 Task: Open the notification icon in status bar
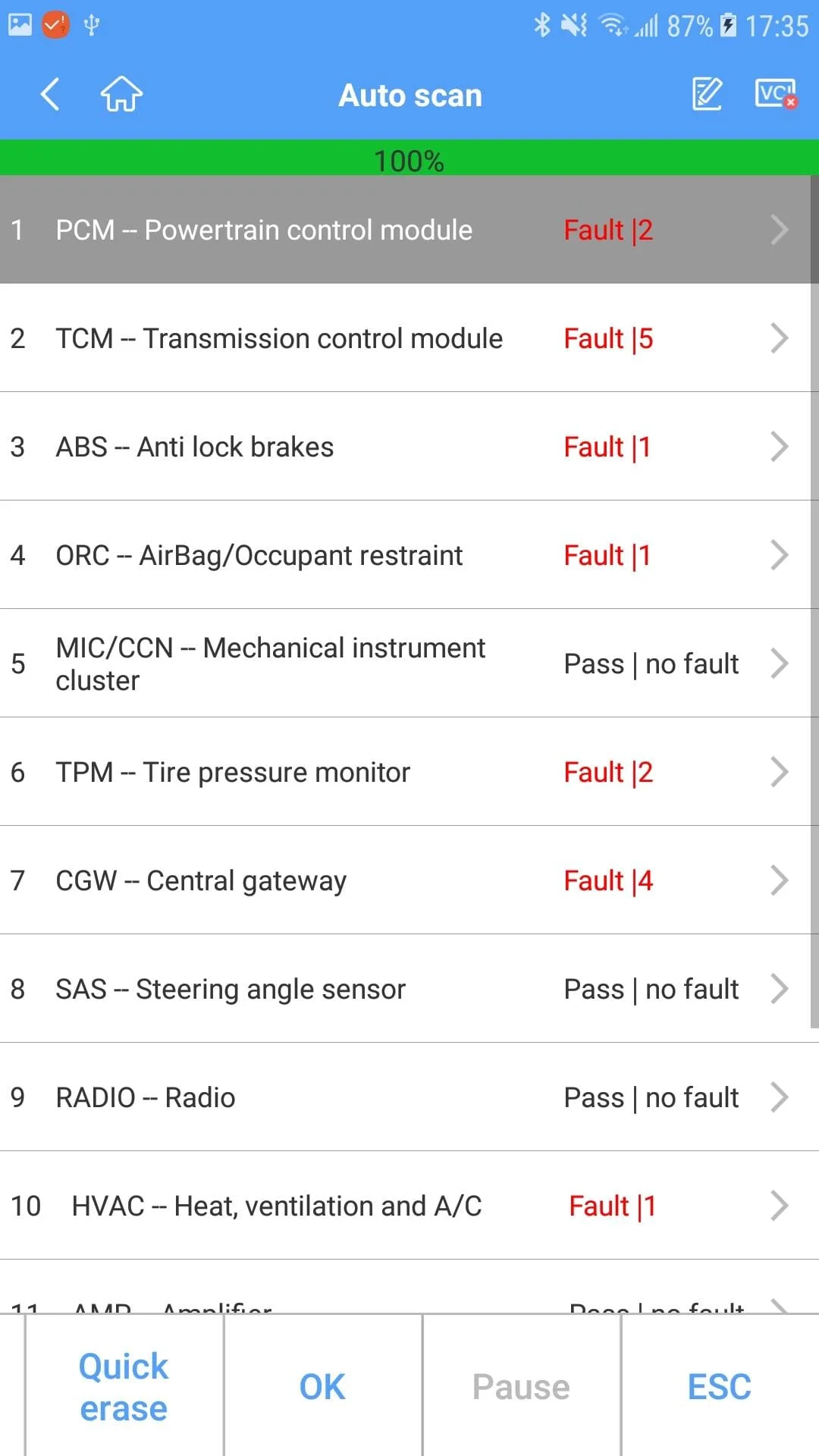(x=52, y=24)
